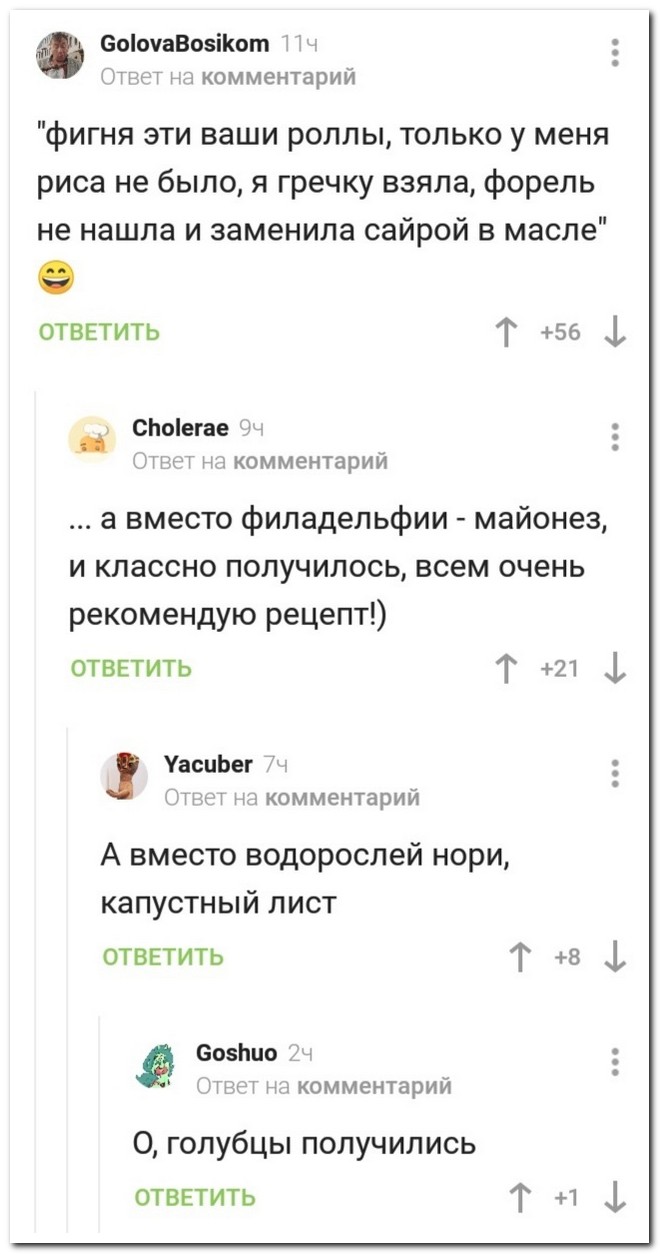Reply to Cholerae's comment
Image resolution: width=660 pixels, height=1254 pixels.
[x=131, y=669]
